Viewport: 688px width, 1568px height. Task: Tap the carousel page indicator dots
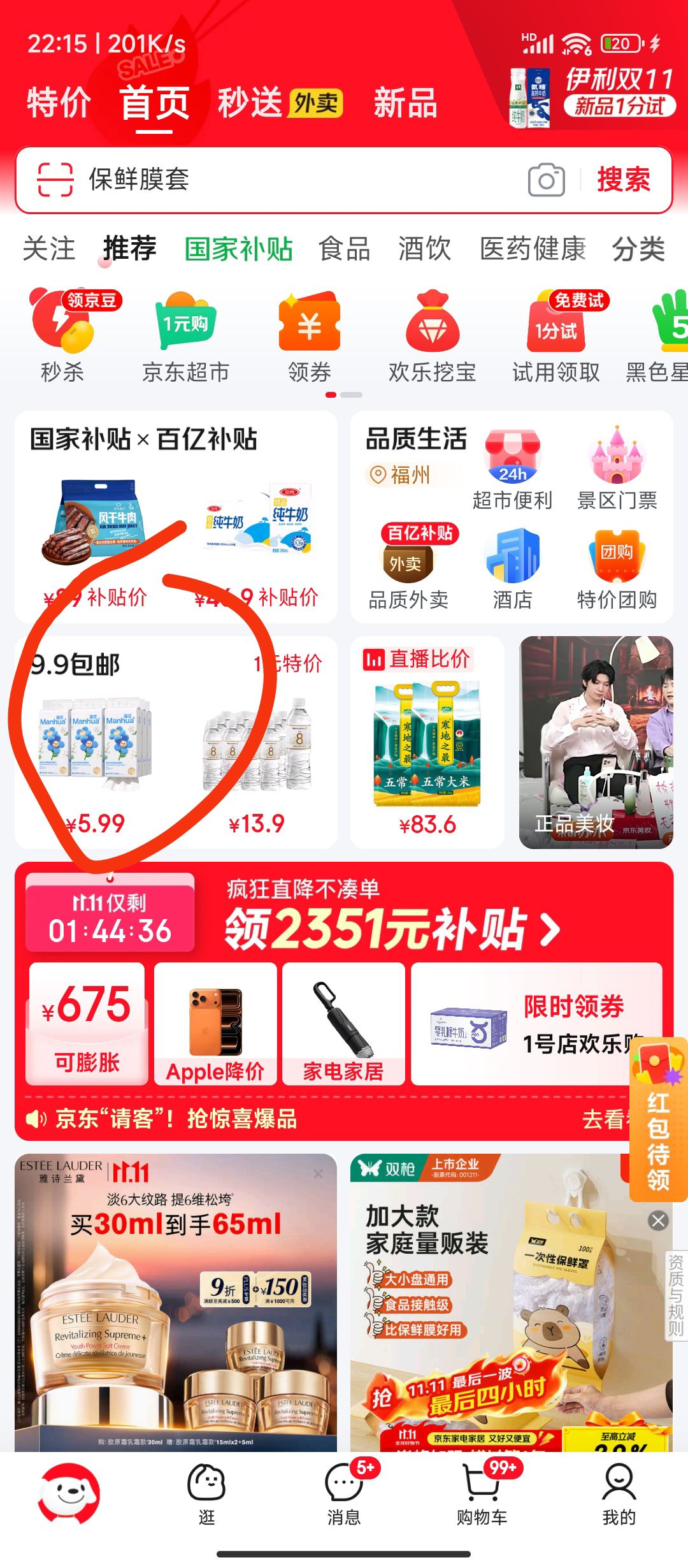click(x=344, y=395)
